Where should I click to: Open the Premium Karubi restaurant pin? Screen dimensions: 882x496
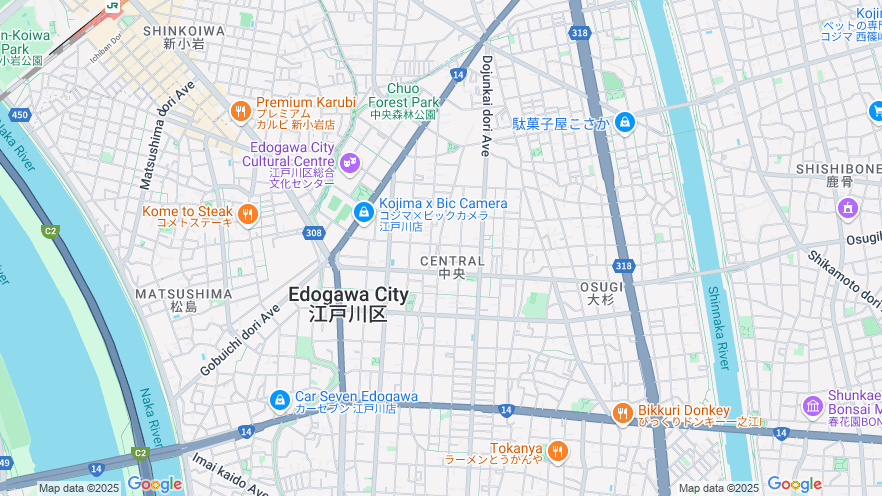tap(240, 111)
